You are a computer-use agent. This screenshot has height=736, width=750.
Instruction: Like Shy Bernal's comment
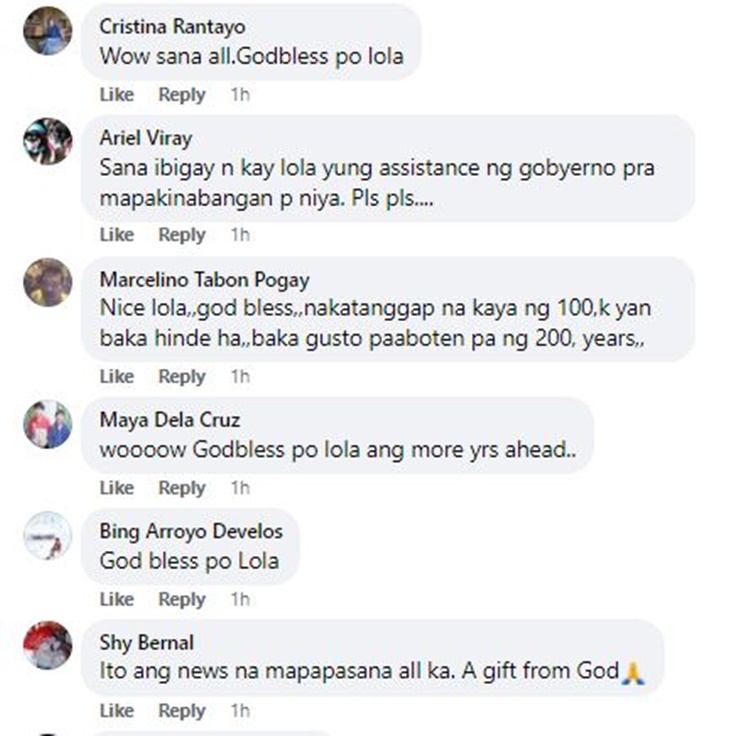[x=117, y=711]
